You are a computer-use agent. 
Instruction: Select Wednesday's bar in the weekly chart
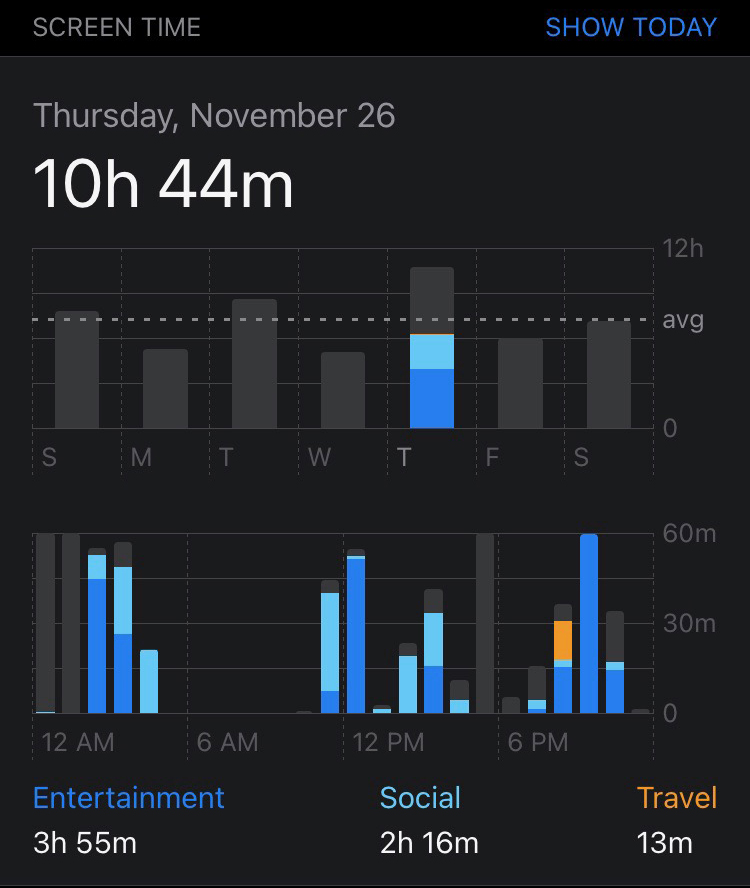[x=343, y=390]
